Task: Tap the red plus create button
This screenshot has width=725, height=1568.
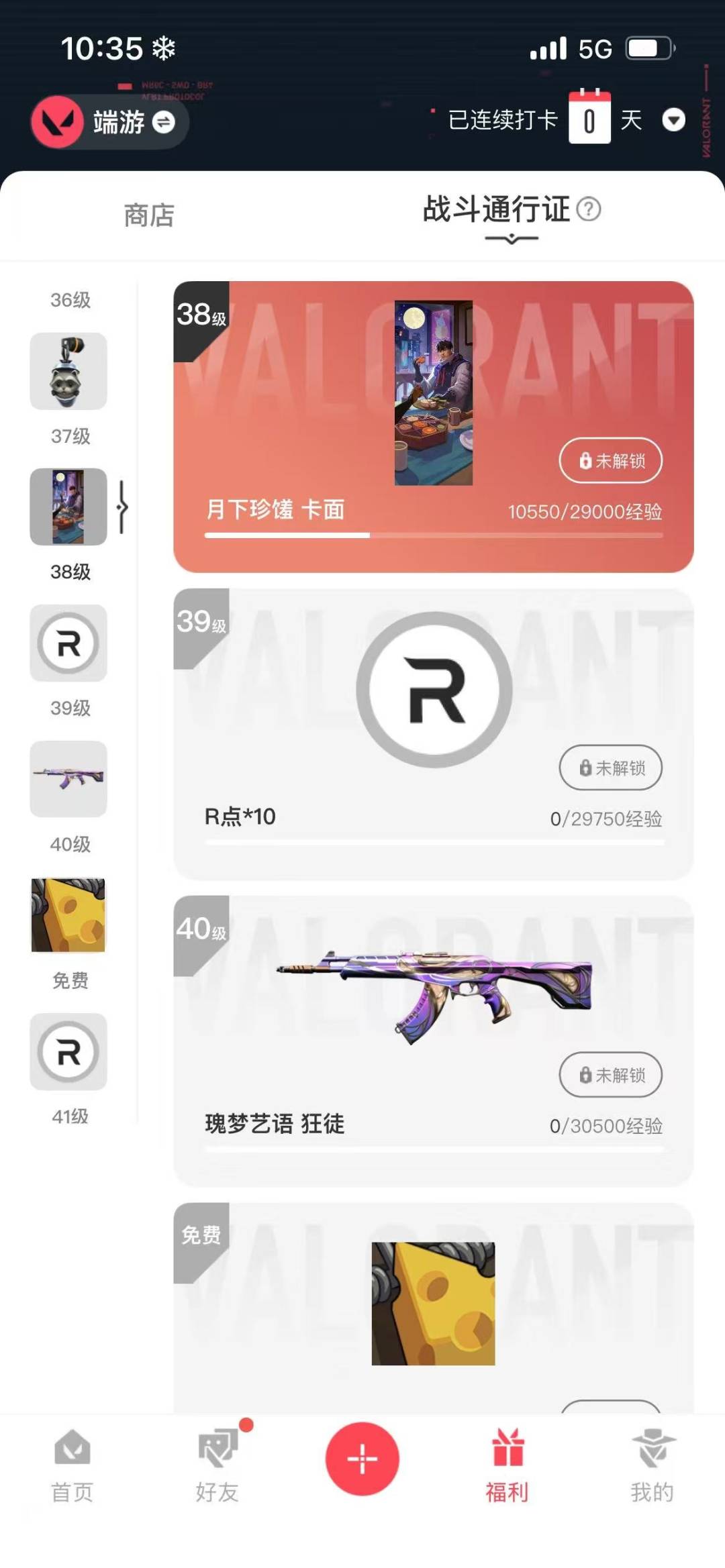Action: [362, 1459]
